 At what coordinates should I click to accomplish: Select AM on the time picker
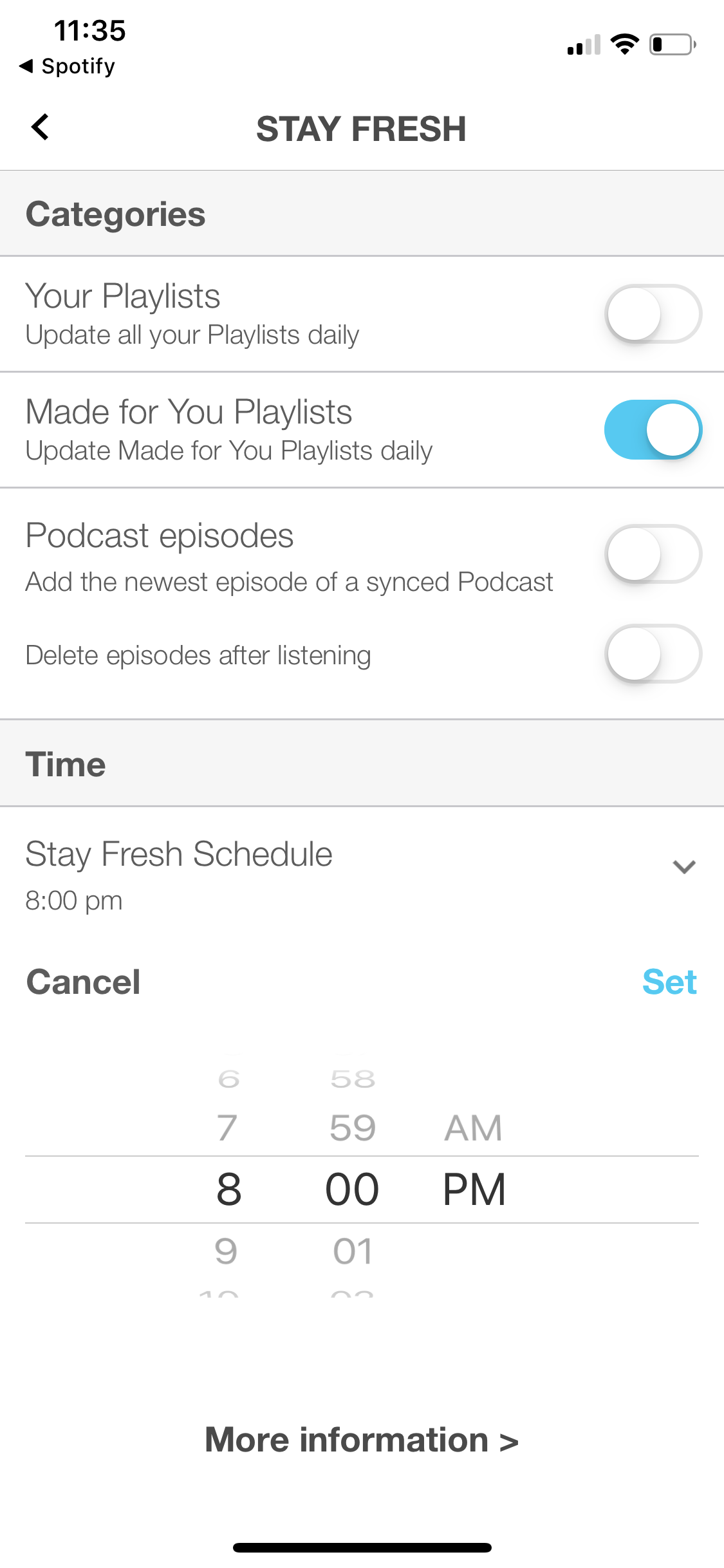(472, 1126)
